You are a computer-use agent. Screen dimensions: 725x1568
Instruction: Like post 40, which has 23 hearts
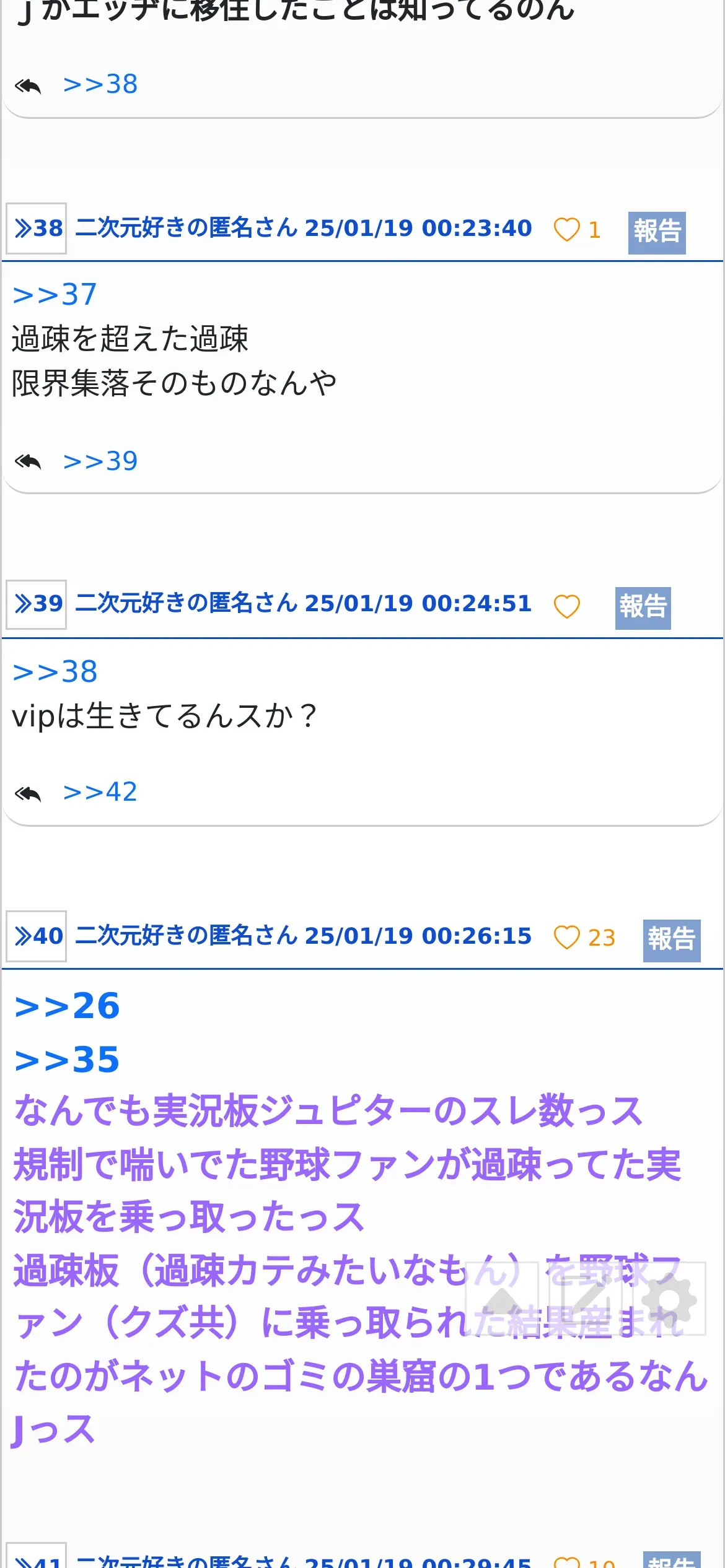[566, 938]
